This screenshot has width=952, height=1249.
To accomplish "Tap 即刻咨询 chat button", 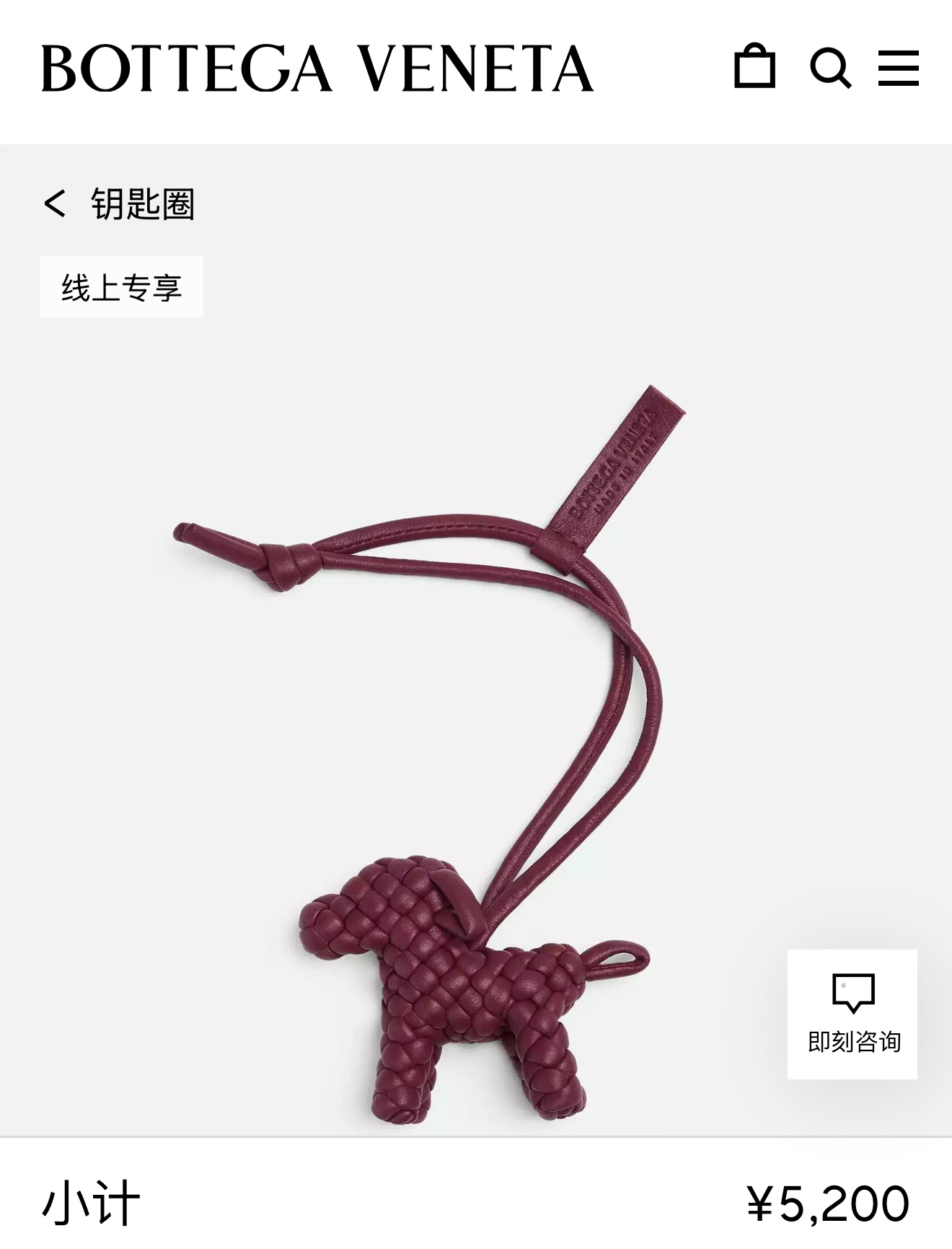I will pyautogui.click(x=852, y=1014).
